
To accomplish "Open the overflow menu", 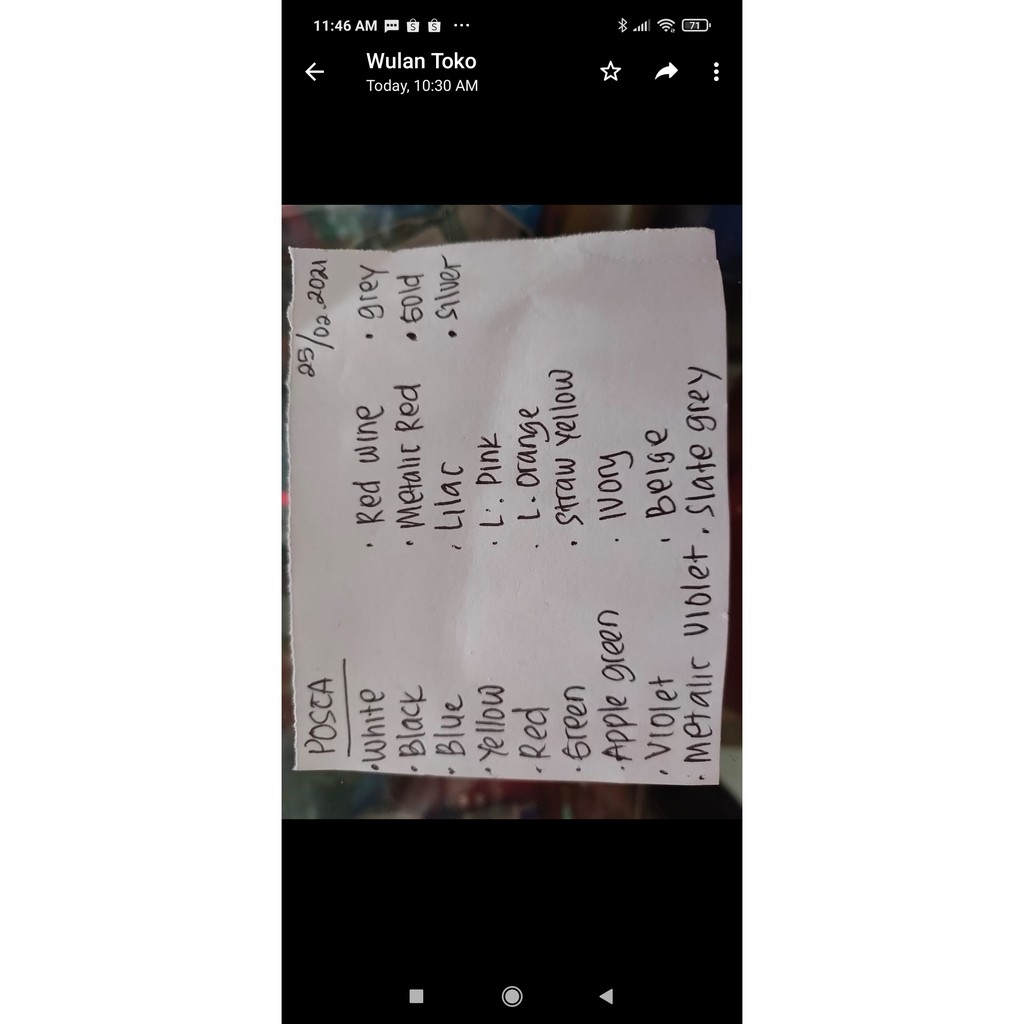I will pos(716,72).
